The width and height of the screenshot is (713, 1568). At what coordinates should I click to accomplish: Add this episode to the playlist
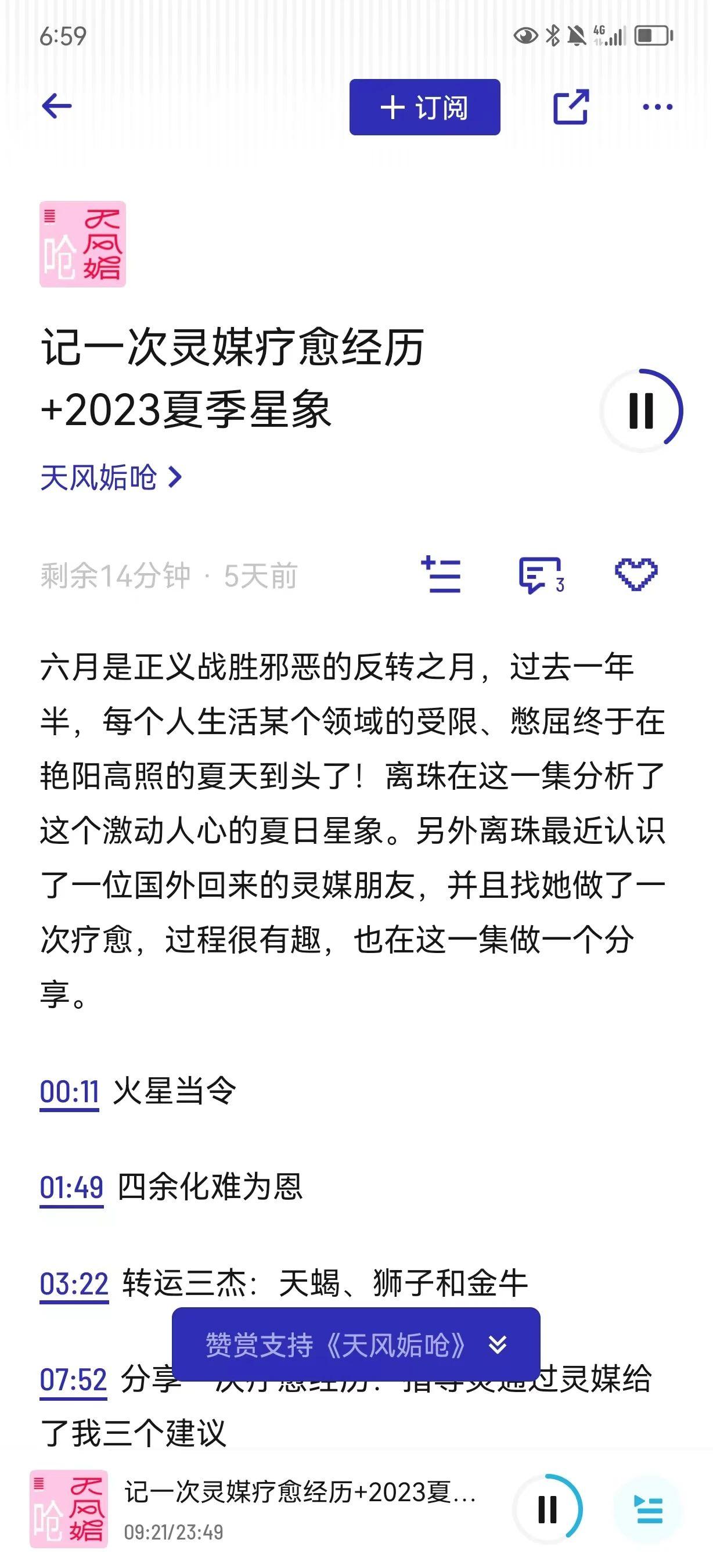pyautogui.click(x=441, y=574)
